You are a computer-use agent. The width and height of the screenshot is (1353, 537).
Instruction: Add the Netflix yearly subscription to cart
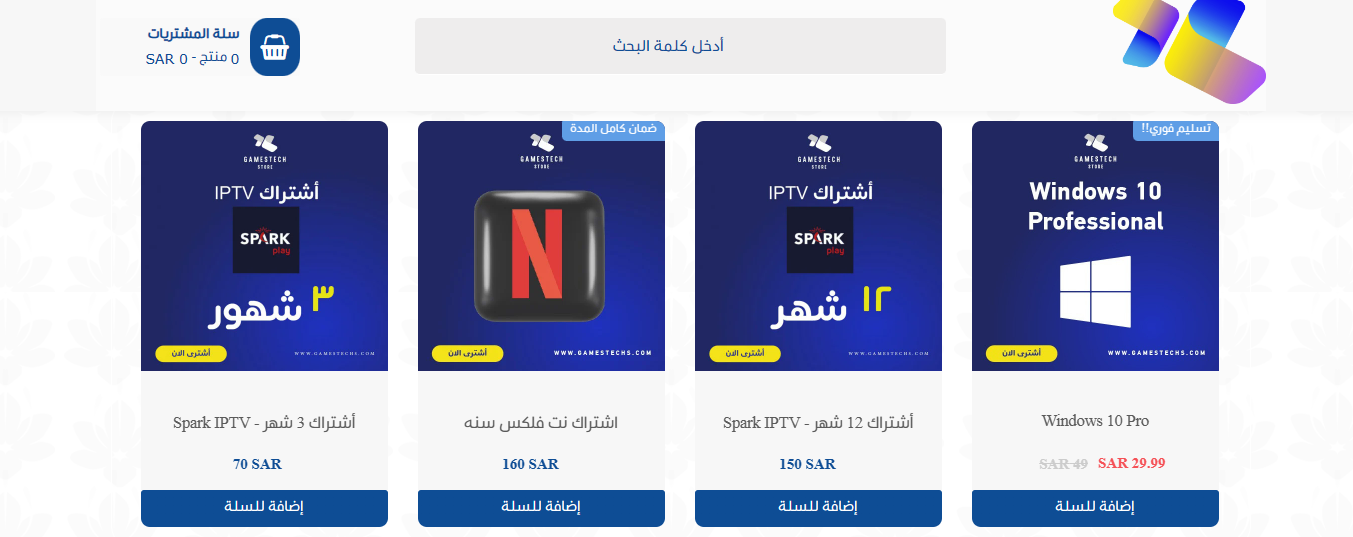pyautogui.click(x=541, y=507)
